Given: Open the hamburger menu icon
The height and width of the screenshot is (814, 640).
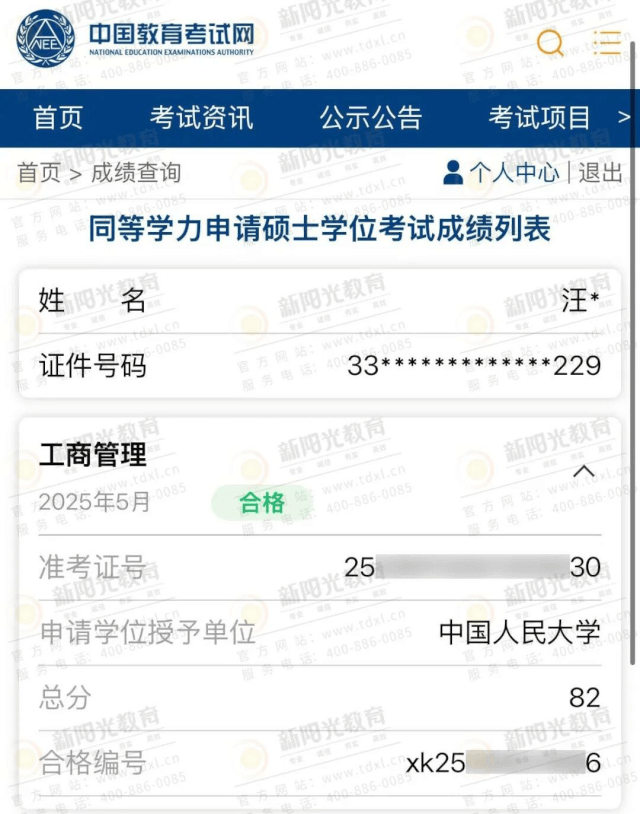Looking at the screenshot, I should click(x=607, y=42).
